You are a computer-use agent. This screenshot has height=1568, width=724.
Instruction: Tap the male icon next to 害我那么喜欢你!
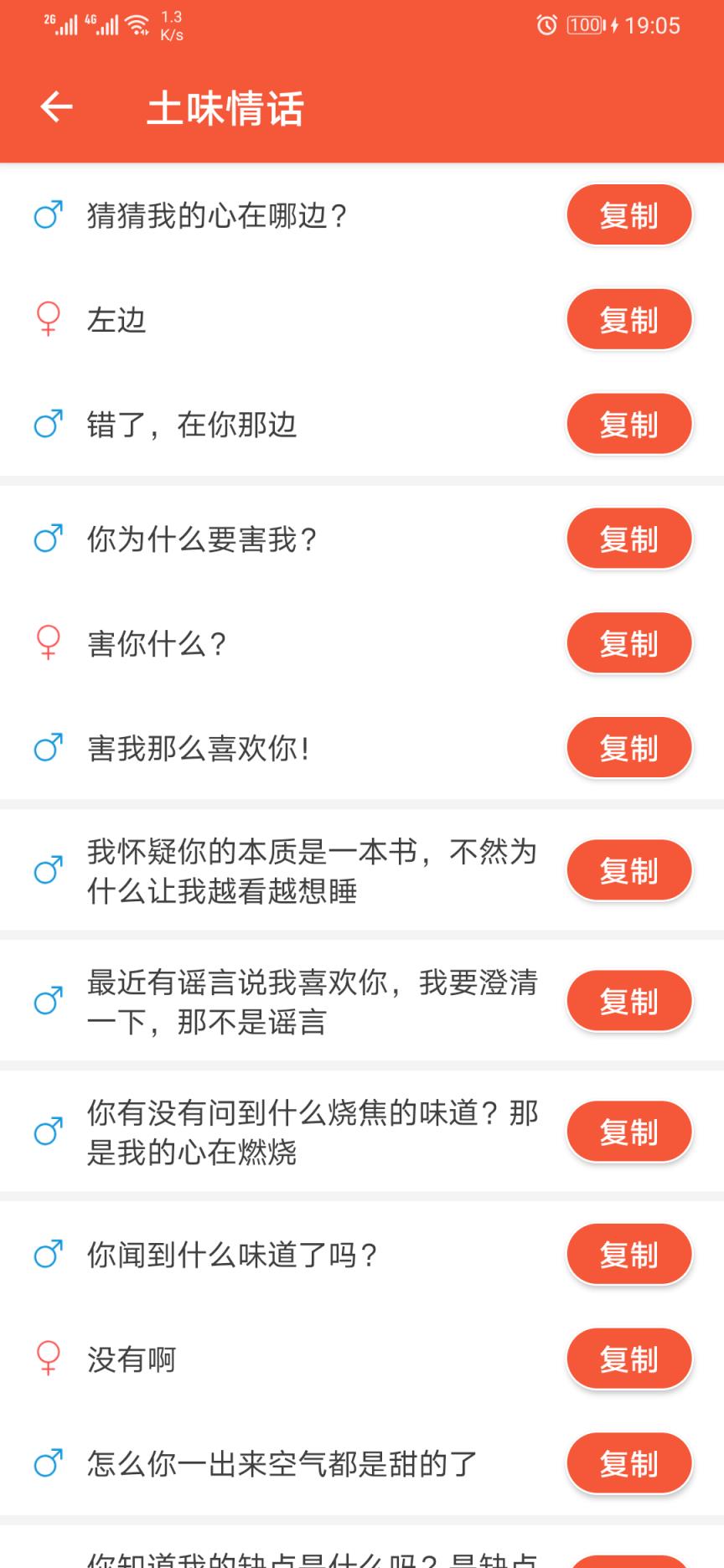(x=48, y=748)
